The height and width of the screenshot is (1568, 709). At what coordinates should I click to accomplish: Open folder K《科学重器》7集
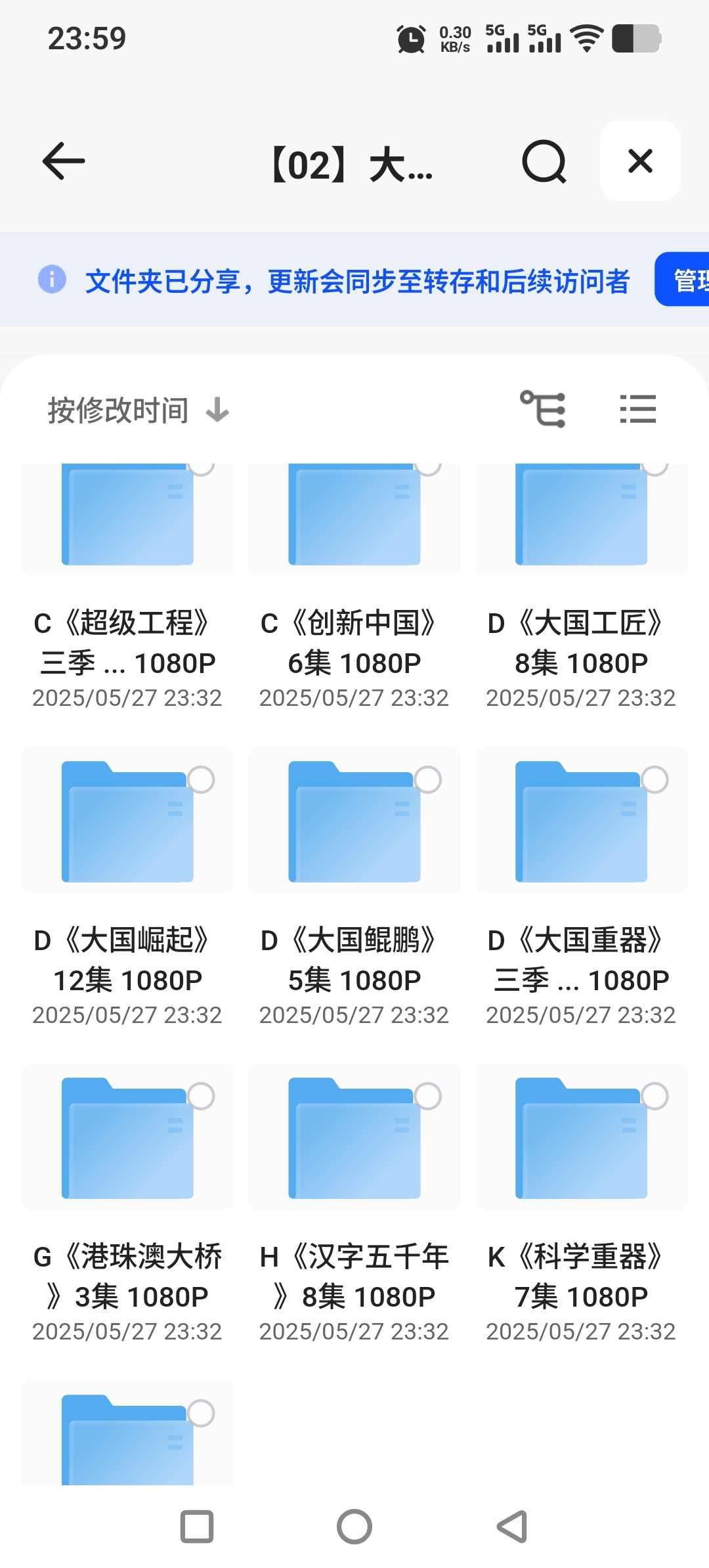581,1138
